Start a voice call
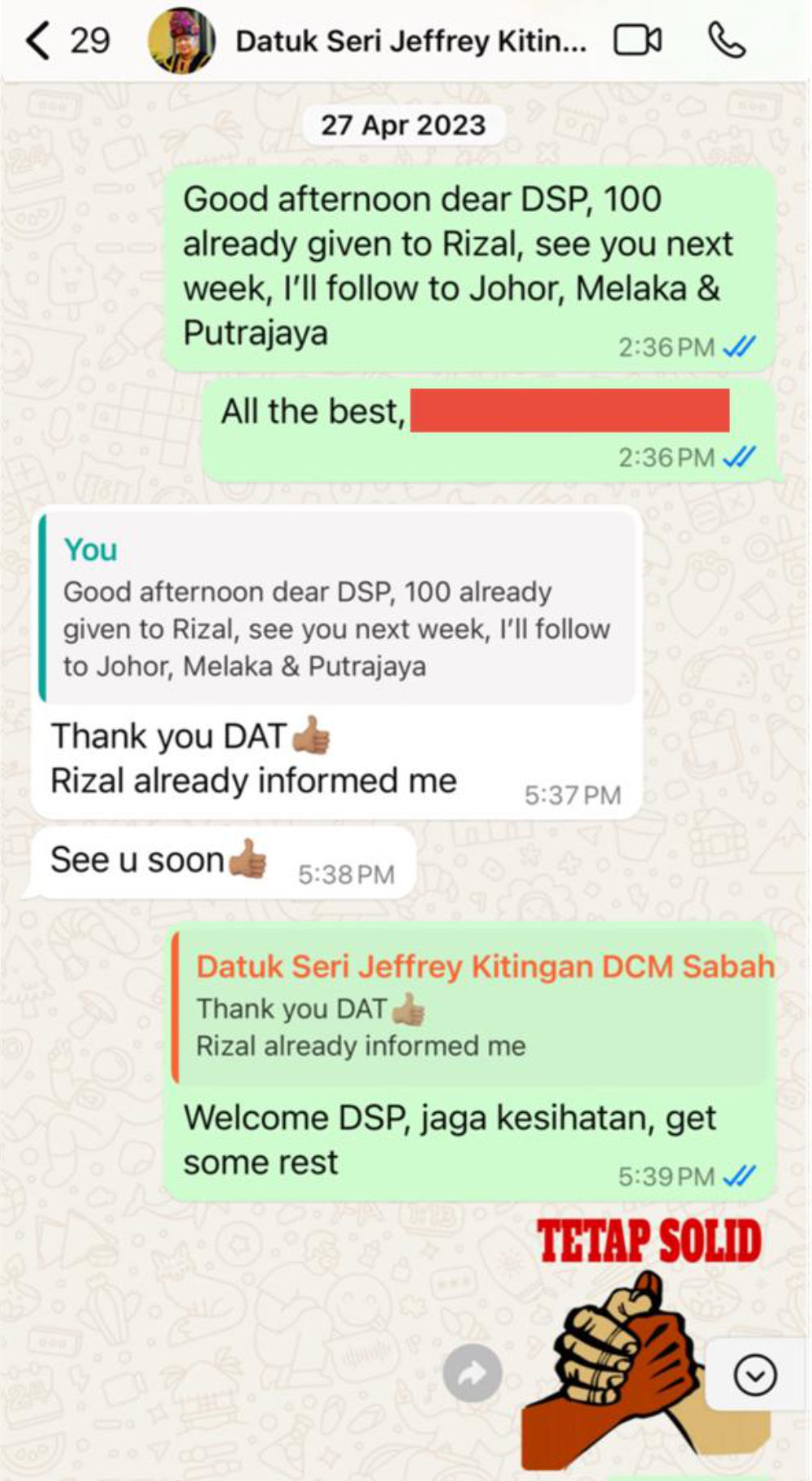Viewport: 812px width, 1481px height. tap(727, 41)
